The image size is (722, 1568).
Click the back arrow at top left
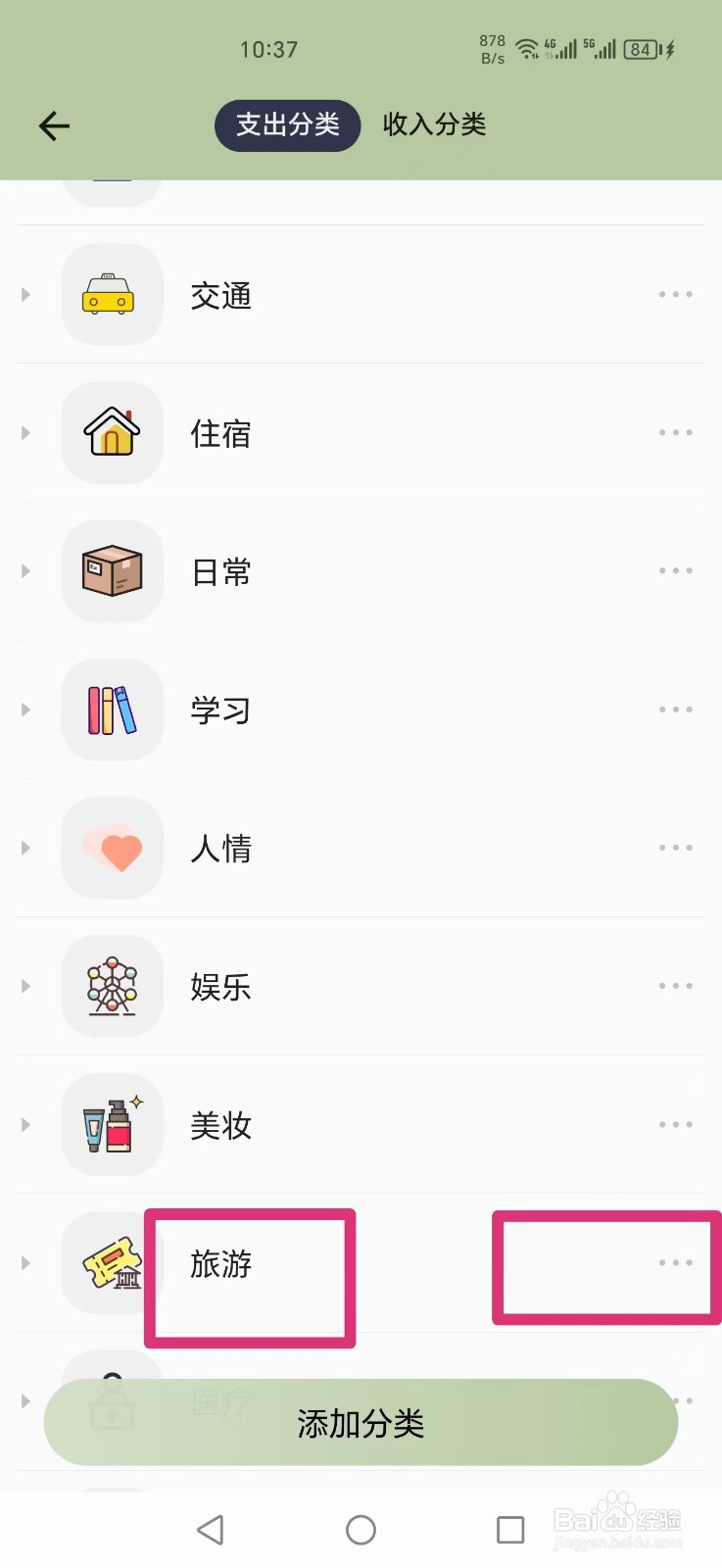54,125
